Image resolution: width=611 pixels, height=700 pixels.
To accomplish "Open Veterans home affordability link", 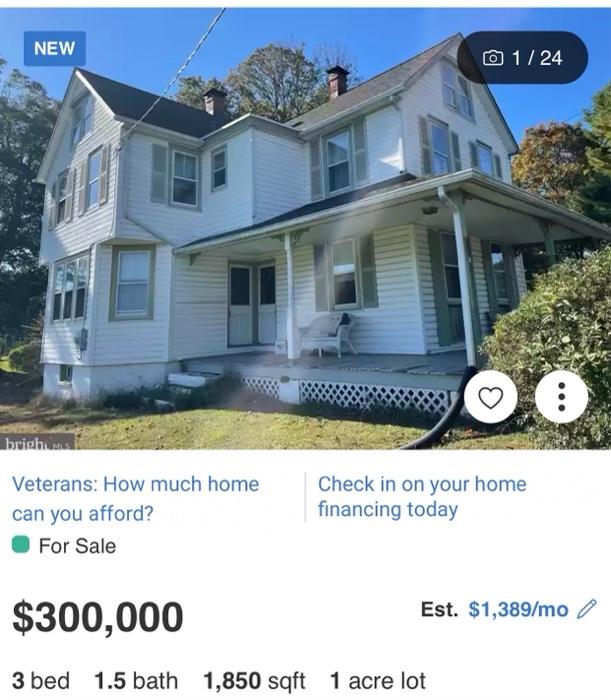I will 135,498.
